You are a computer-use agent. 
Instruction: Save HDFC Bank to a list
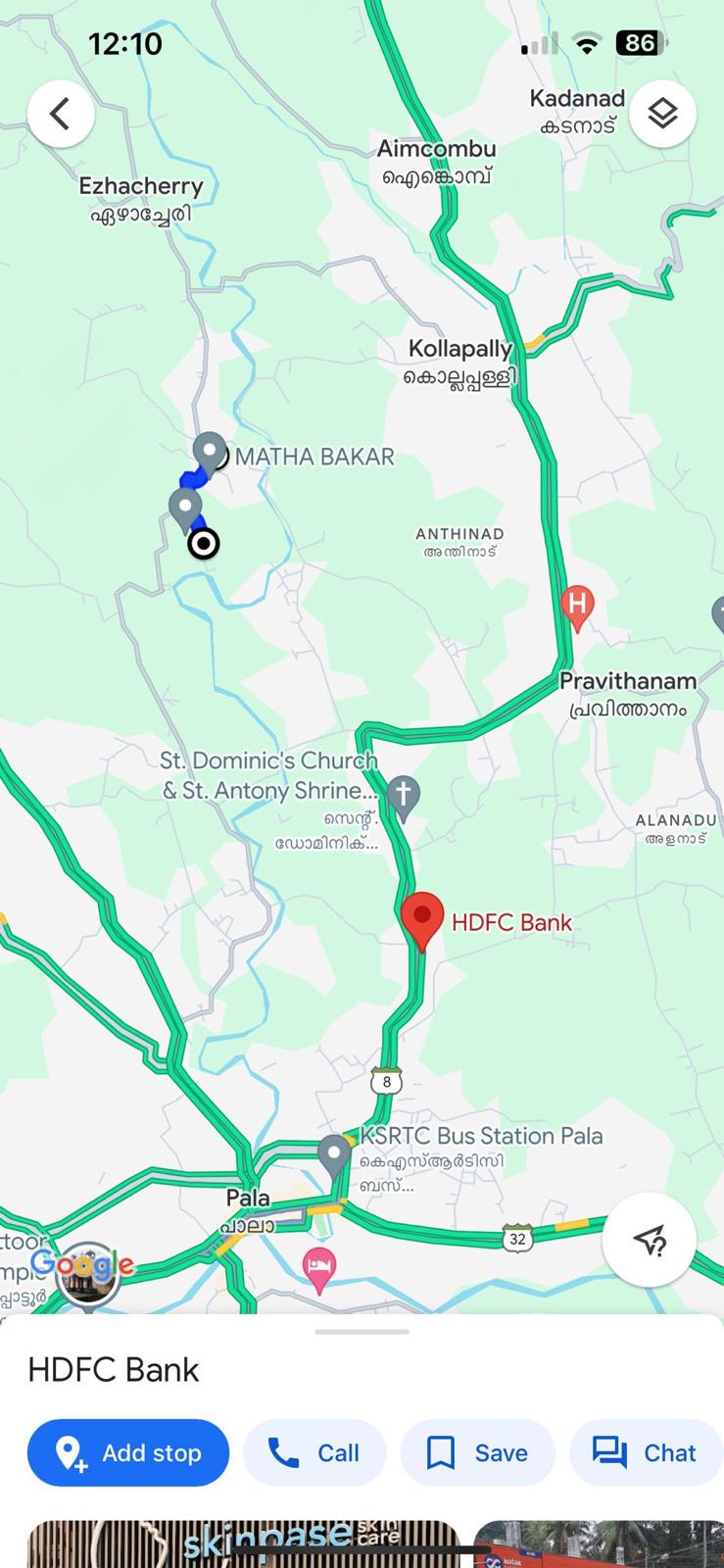coord(477,1452)
